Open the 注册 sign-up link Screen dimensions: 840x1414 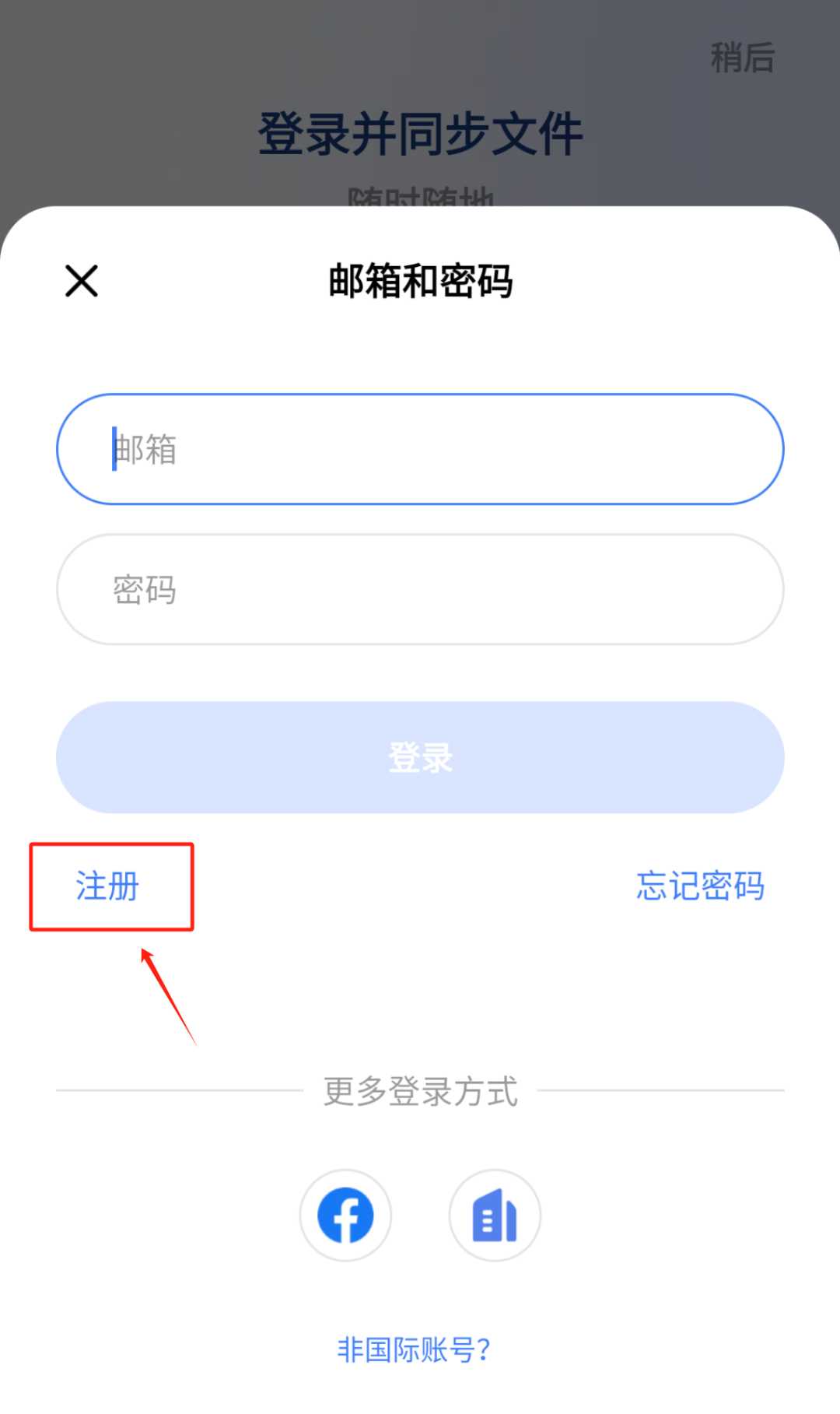107,886
